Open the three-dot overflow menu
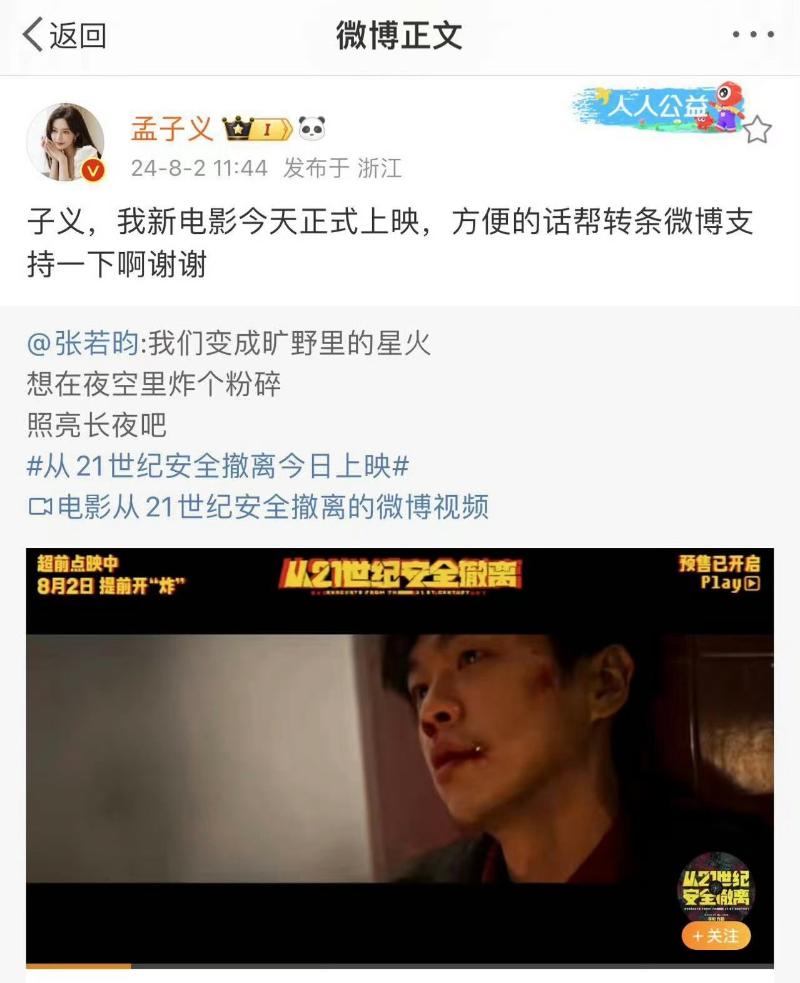Viewport: 800px width, 983px height. 752,37
